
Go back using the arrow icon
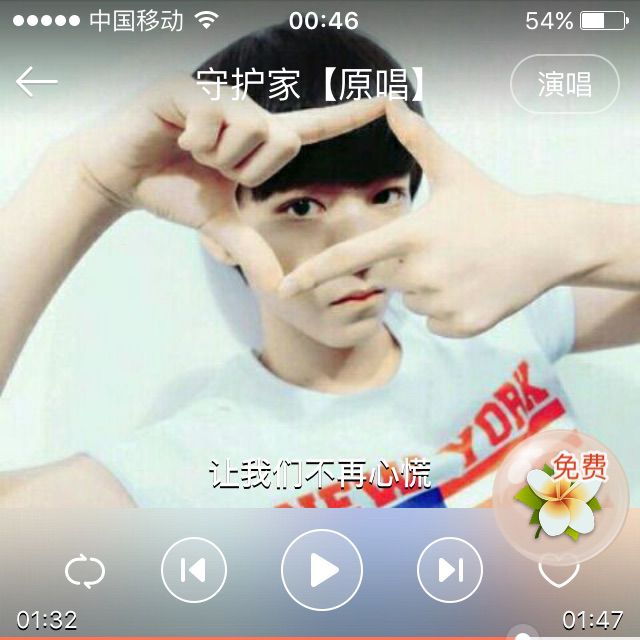tap(37, 83)
